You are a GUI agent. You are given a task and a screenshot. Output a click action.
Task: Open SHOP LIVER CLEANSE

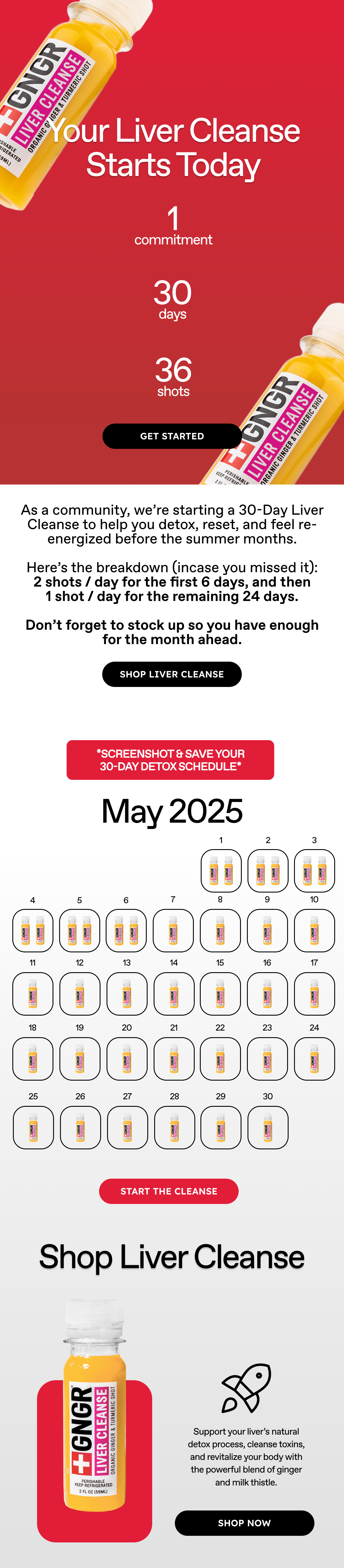[172, 674]
